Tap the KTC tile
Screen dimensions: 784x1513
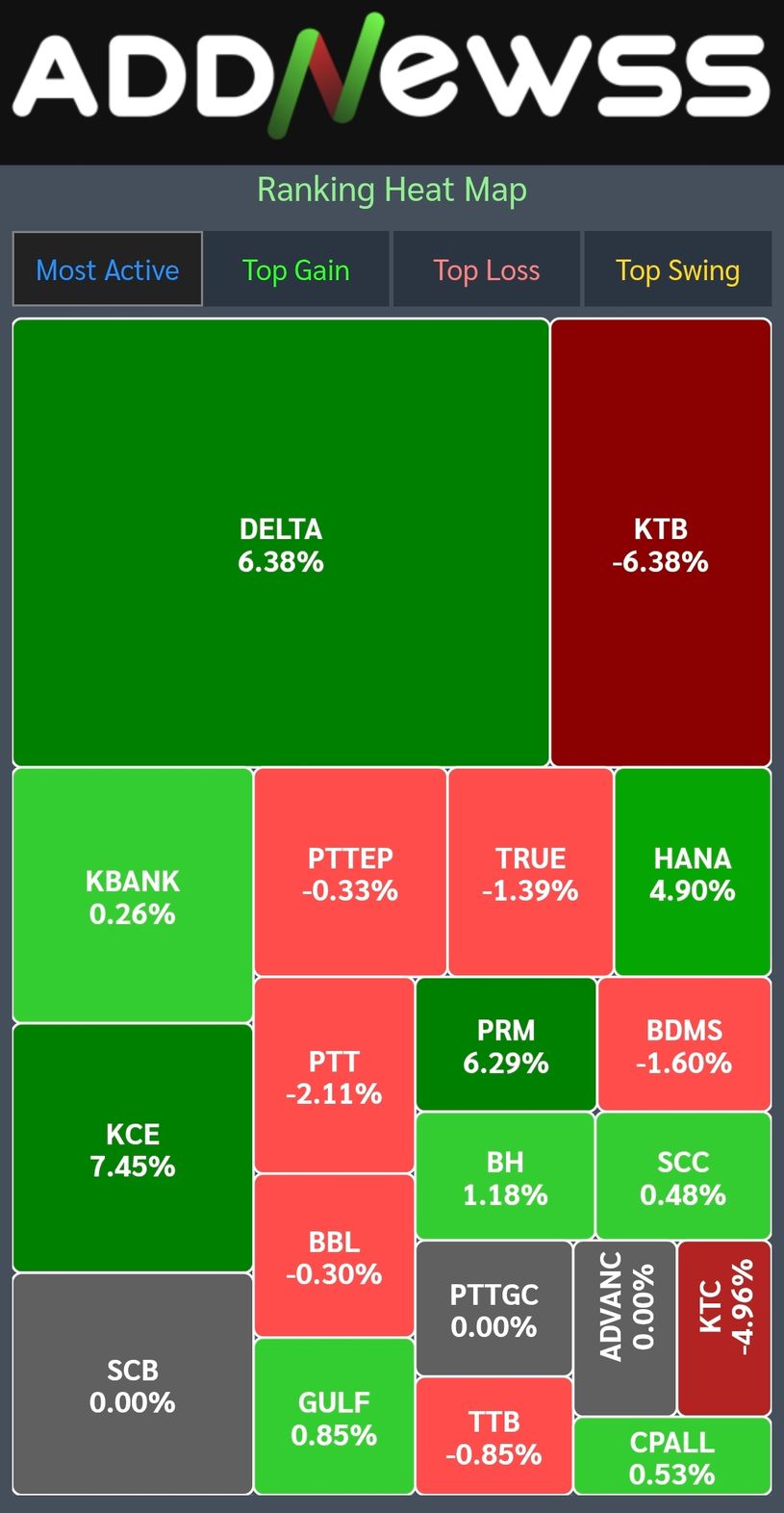724,1328
